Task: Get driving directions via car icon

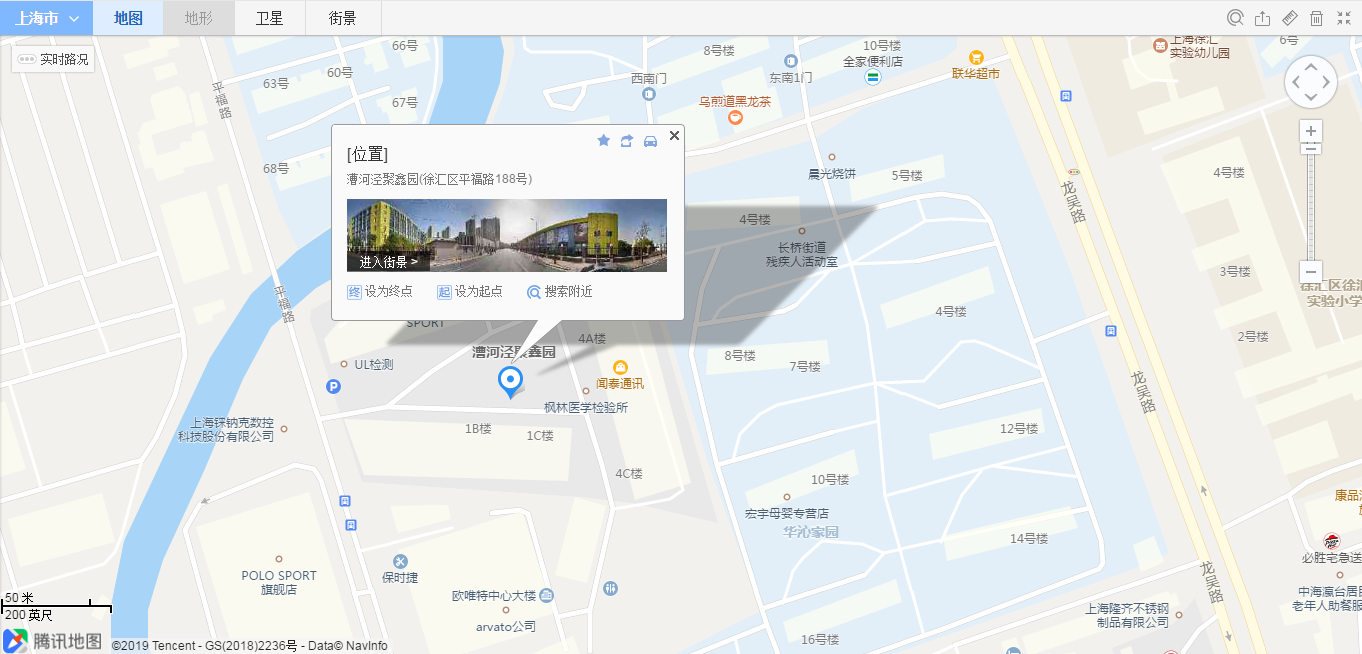Action: point(650,141)
